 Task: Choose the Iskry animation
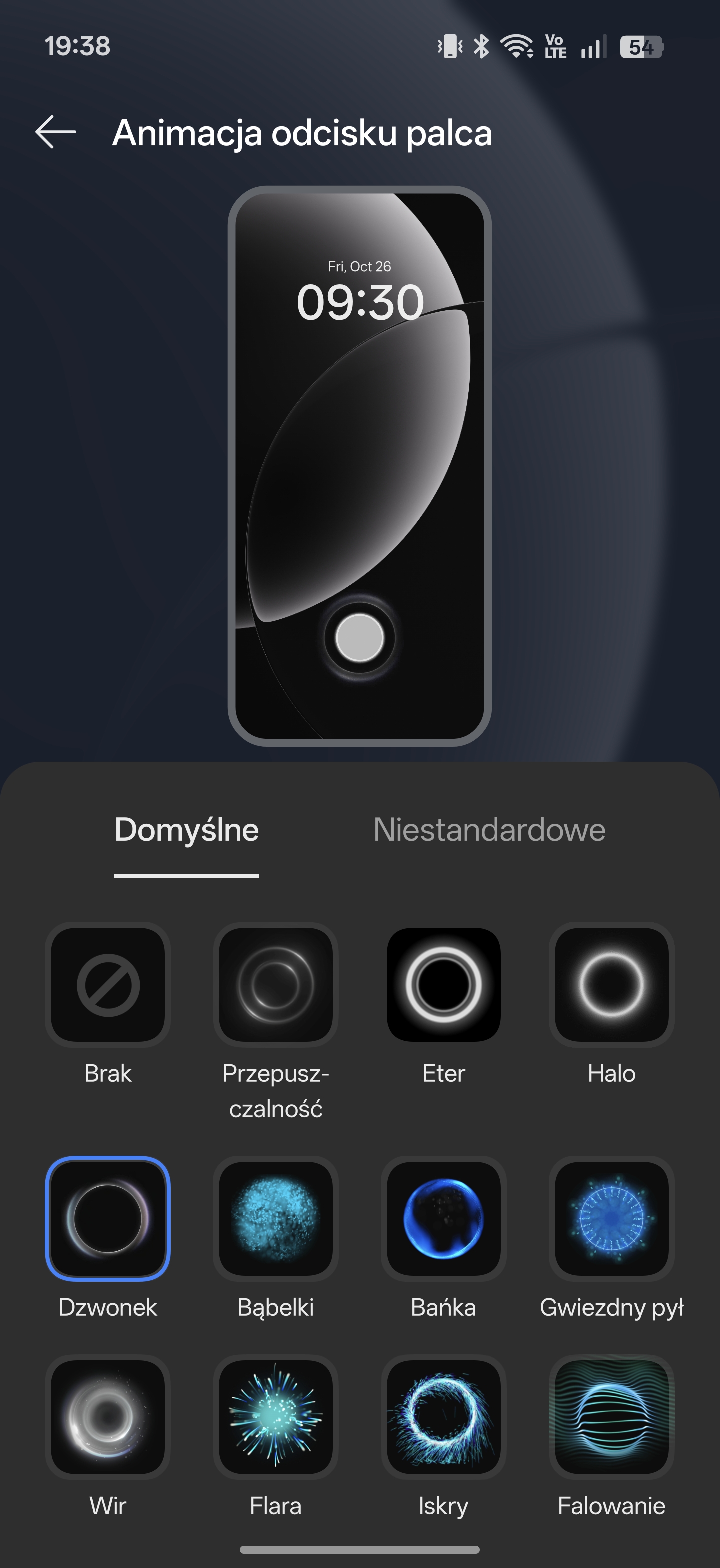pos(443,1417)
